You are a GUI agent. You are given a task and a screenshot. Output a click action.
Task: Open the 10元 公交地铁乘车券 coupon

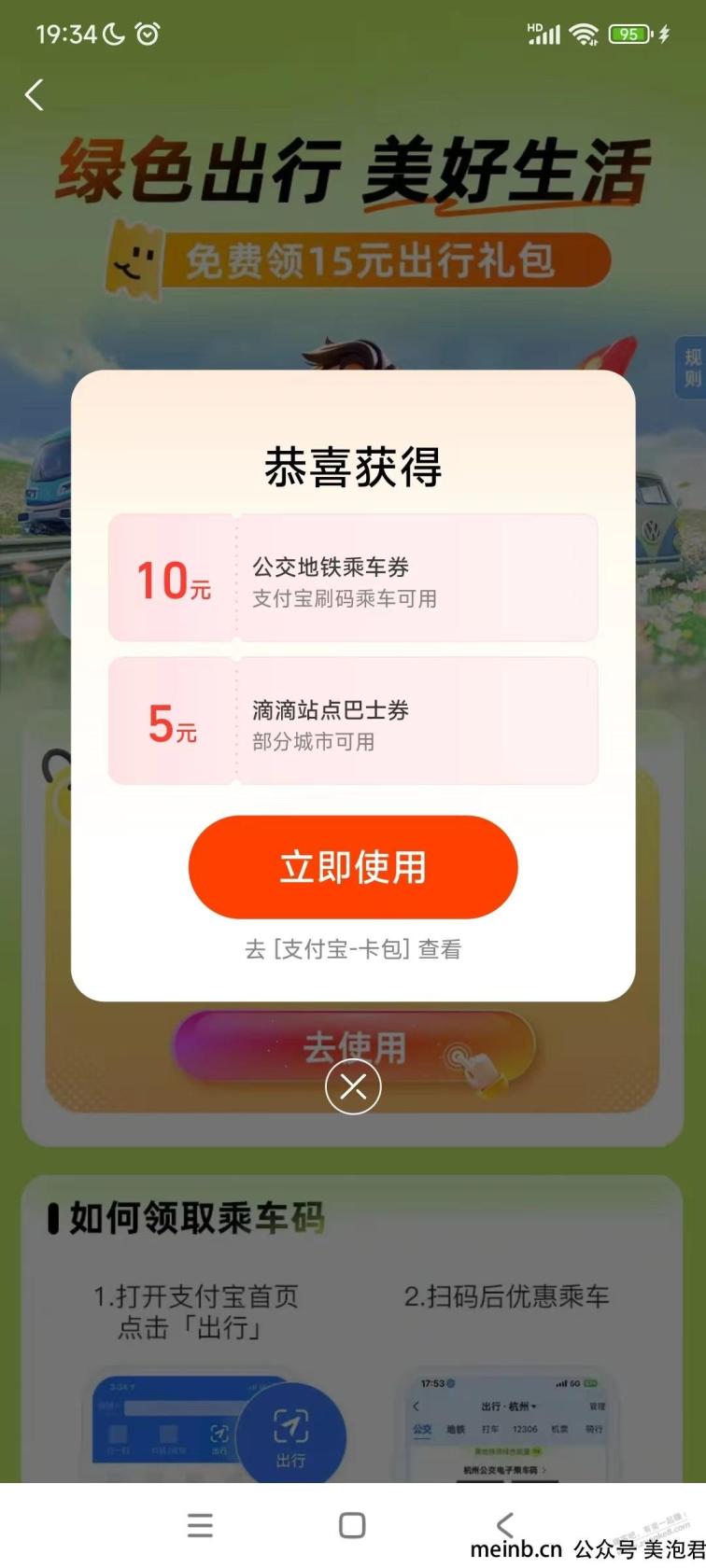point(353,579)
